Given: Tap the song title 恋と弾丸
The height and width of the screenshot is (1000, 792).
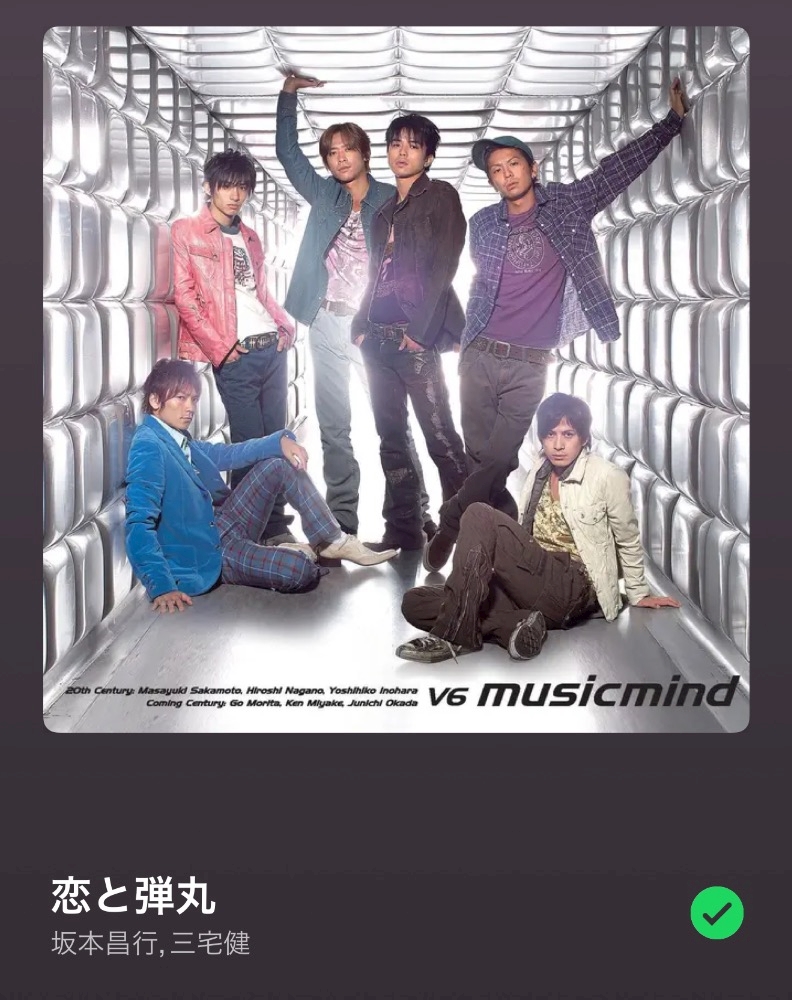Looking at the screenshot, I should click(133, 896).
